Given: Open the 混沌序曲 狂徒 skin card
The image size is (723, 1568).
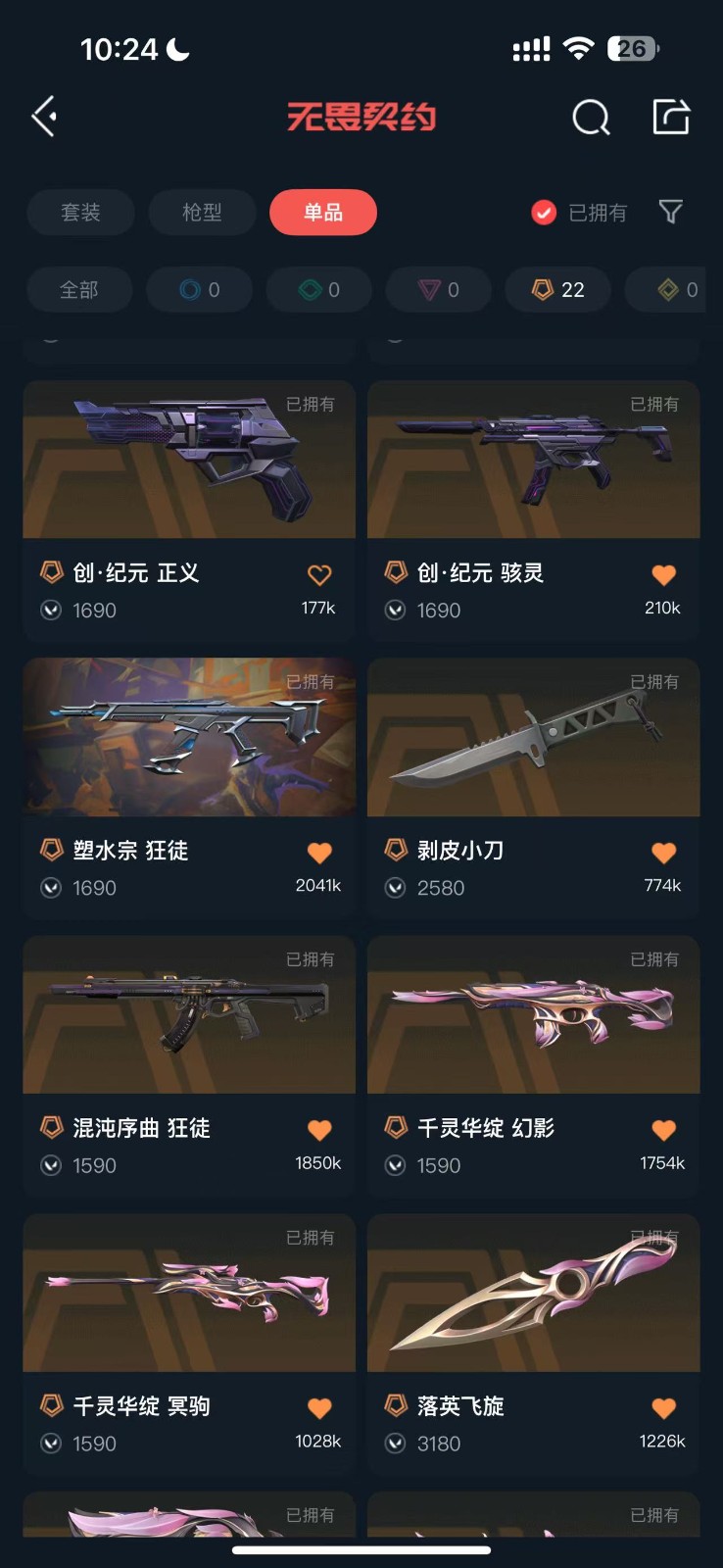Looking at the screenshot, I should click(x=189, y=1065).
